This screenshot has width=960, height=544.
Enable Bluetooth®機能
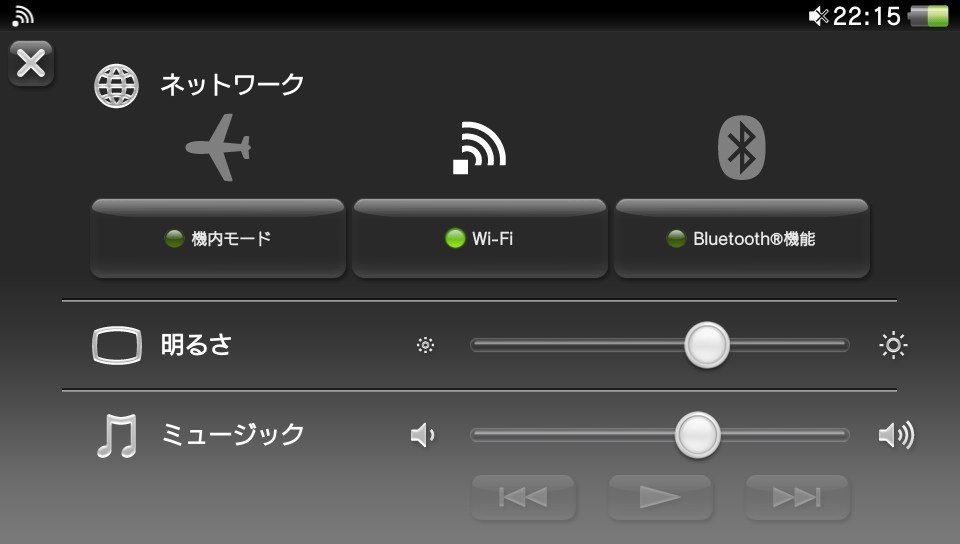pos(741,239)
